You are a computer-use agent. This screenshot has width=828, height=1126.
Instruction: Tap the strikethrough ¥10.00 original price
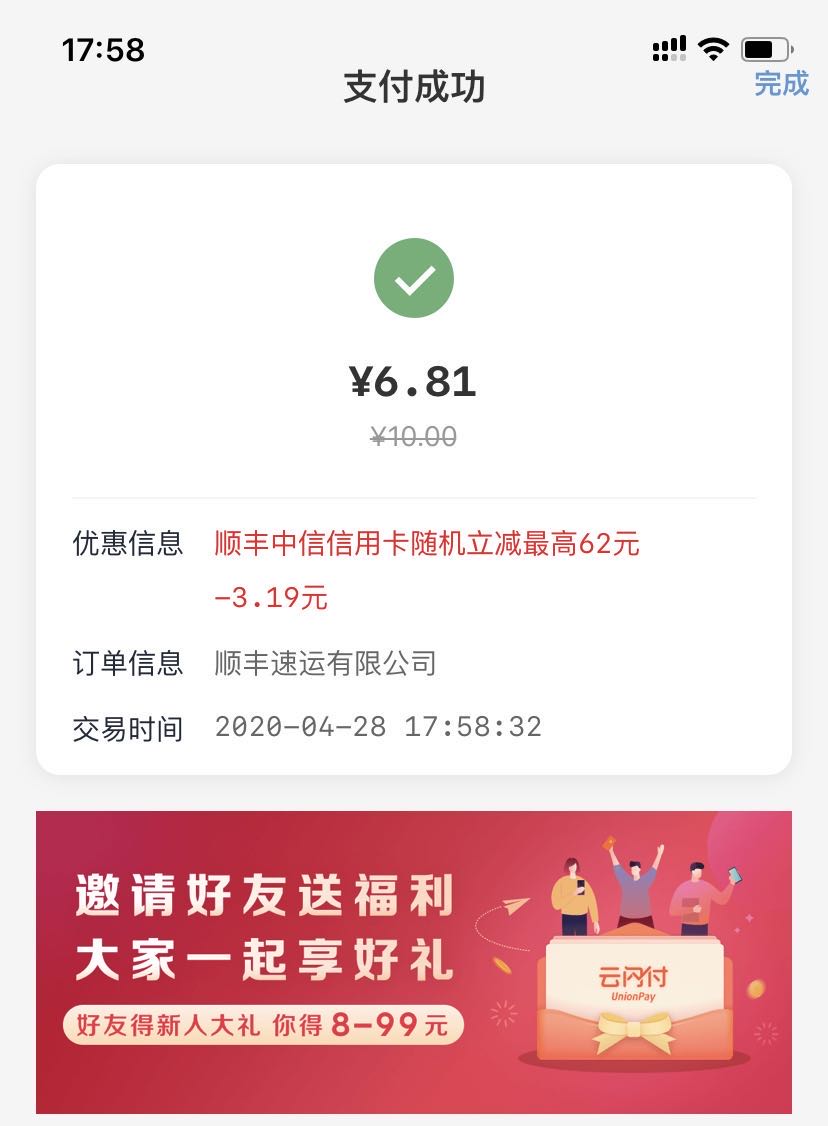(413, 437)
